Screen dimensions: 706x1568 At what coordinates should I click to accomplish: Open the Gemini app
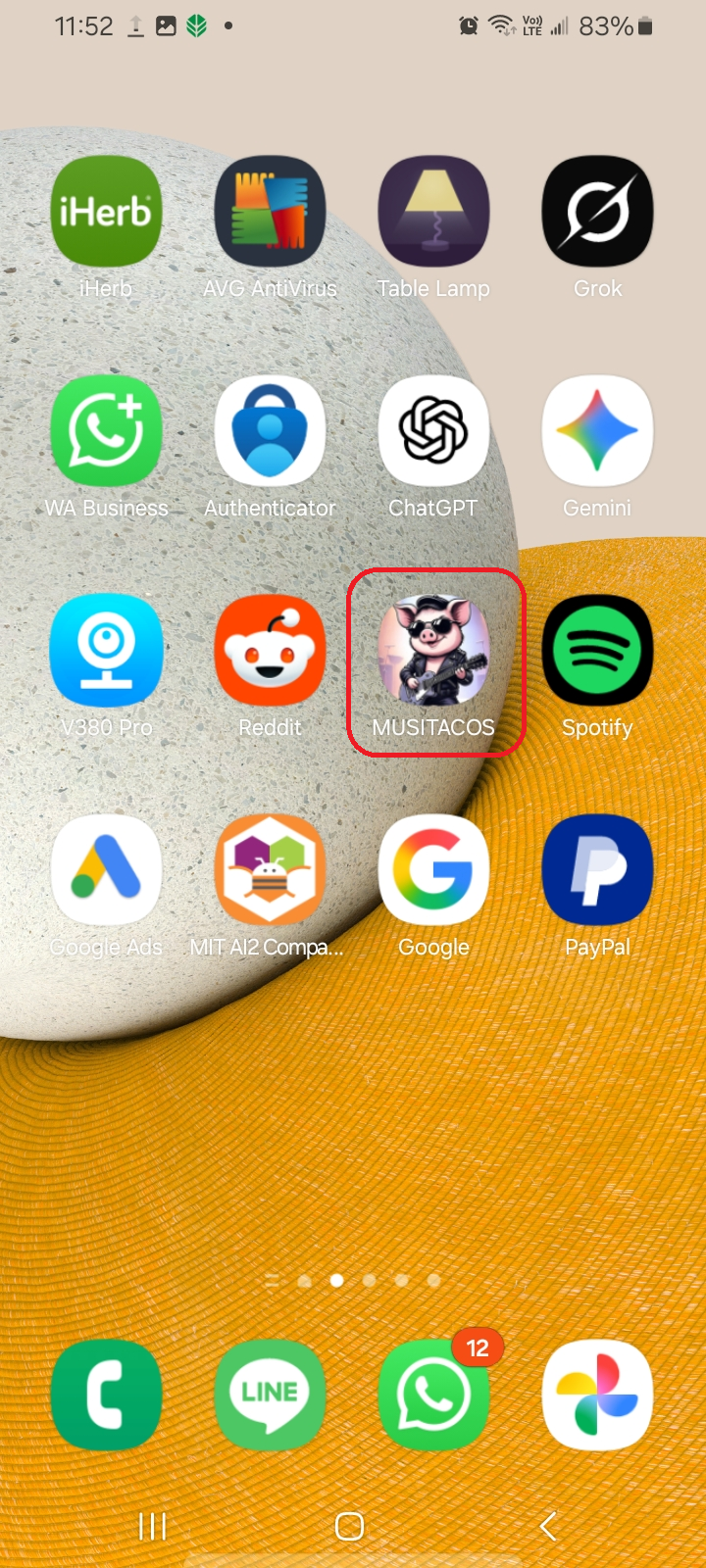(597, 431)
